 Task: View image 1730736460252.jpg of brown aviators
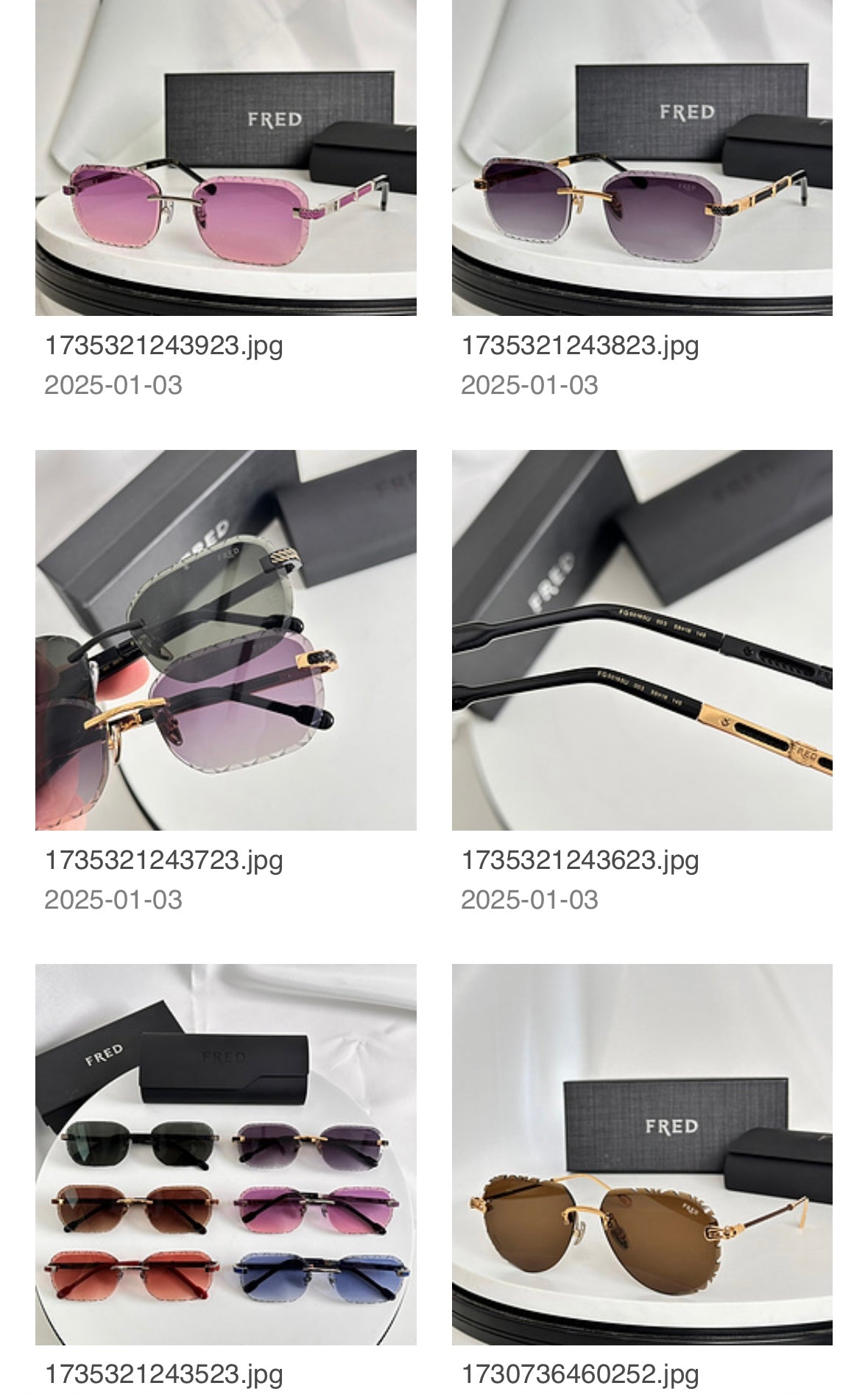642,1154
